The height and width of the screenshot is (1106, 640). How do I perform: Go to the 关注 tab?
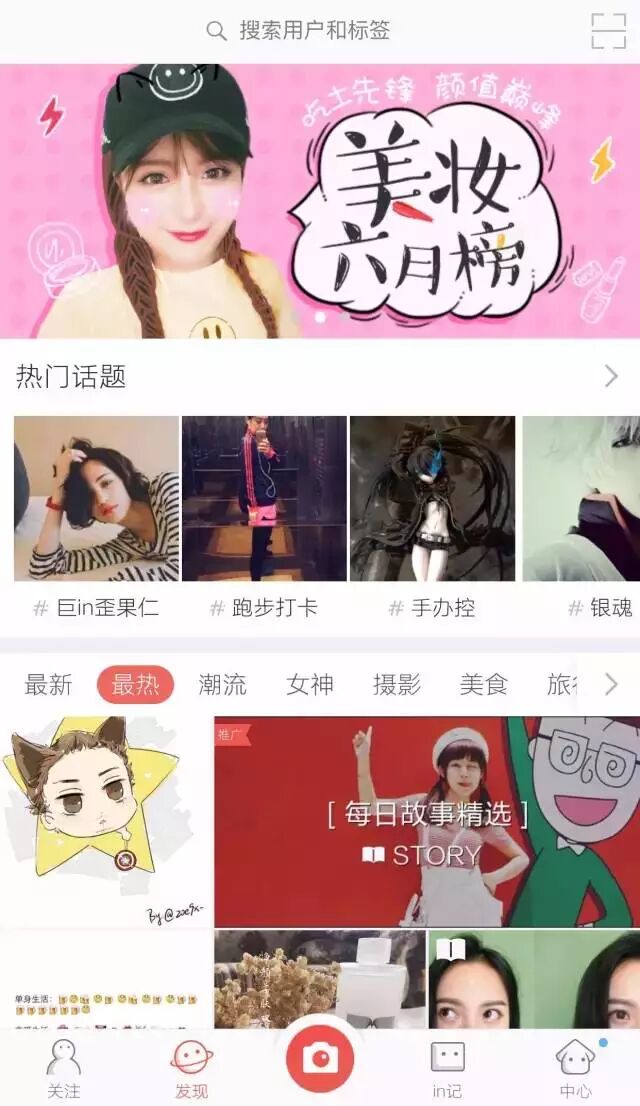click(x=64, y=1068)
